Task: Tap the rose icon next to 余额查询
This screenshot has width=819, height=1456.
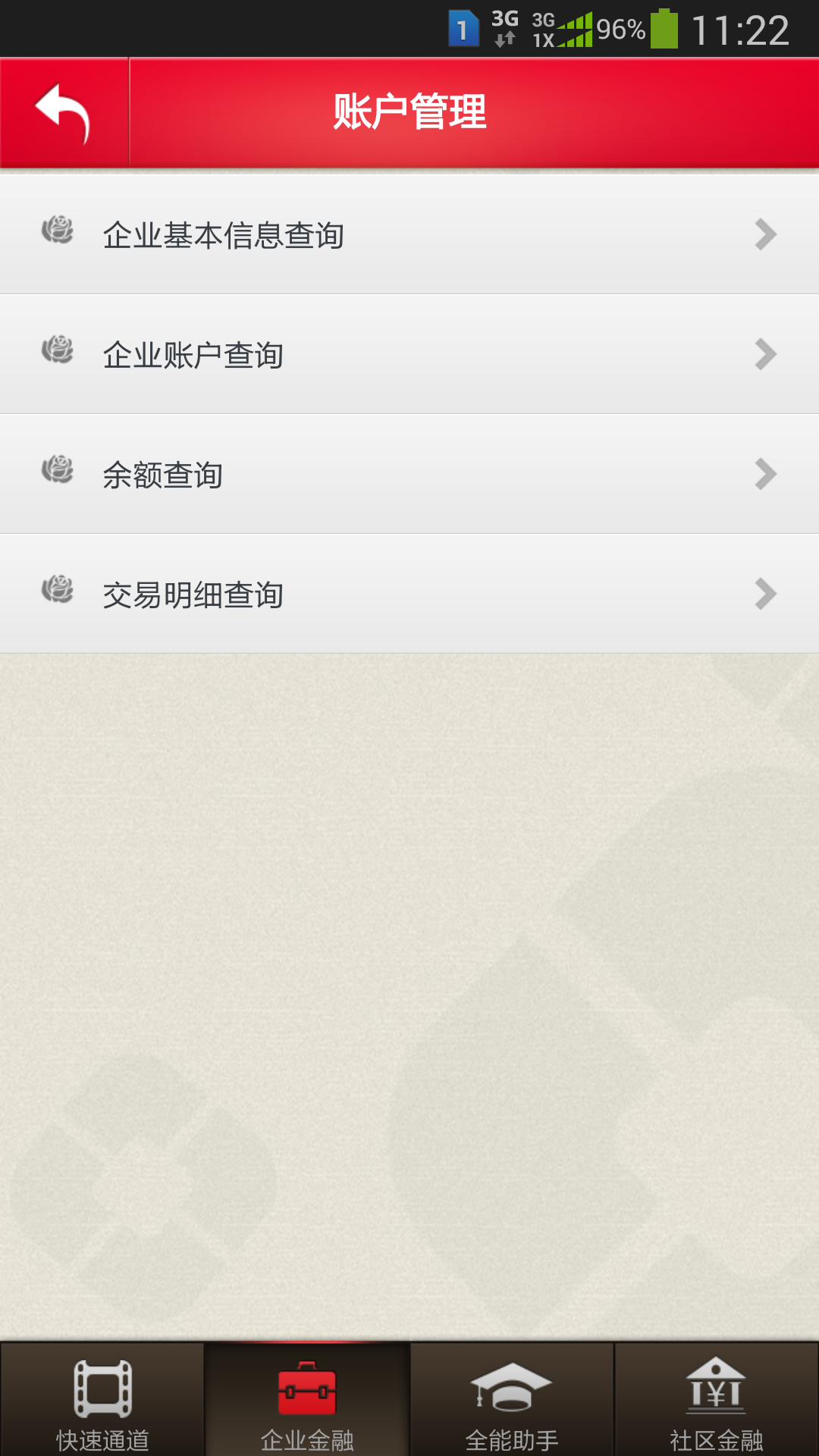Action: tap(58, 472)
